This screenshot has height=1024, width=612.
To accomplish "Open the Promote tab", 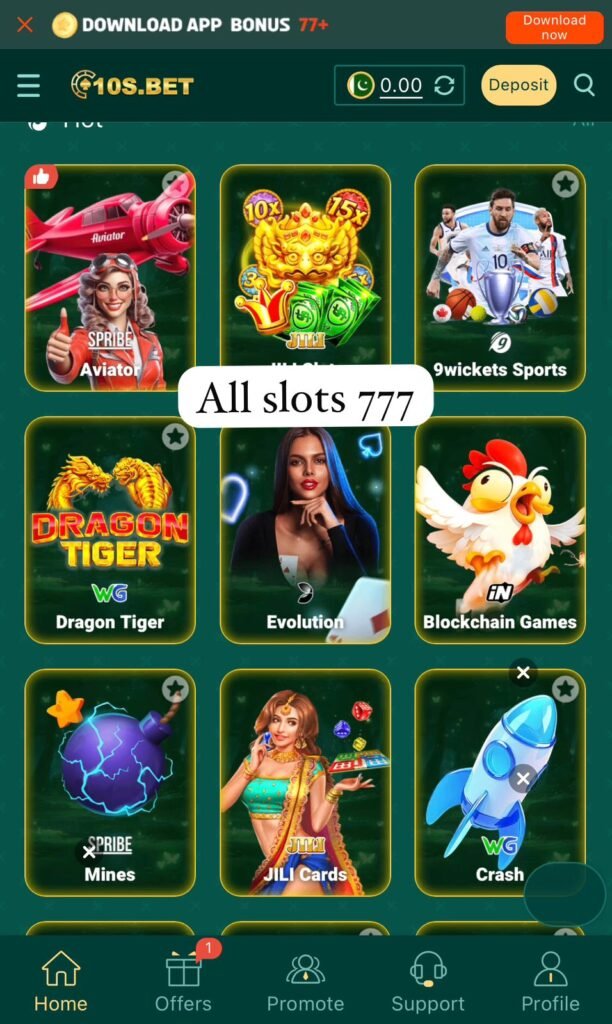I will click(305, 982).
